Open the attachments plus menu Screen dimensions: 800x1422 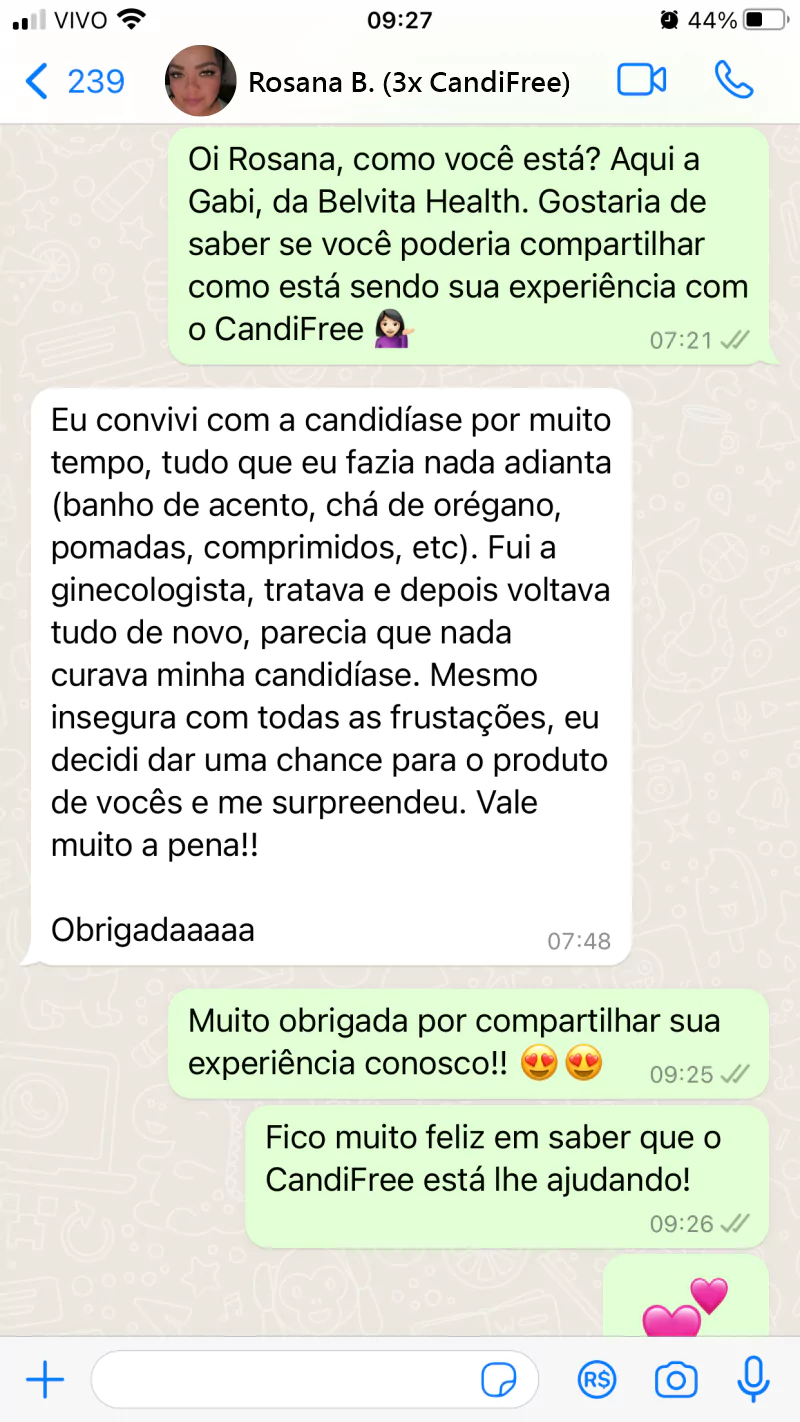45,1381
